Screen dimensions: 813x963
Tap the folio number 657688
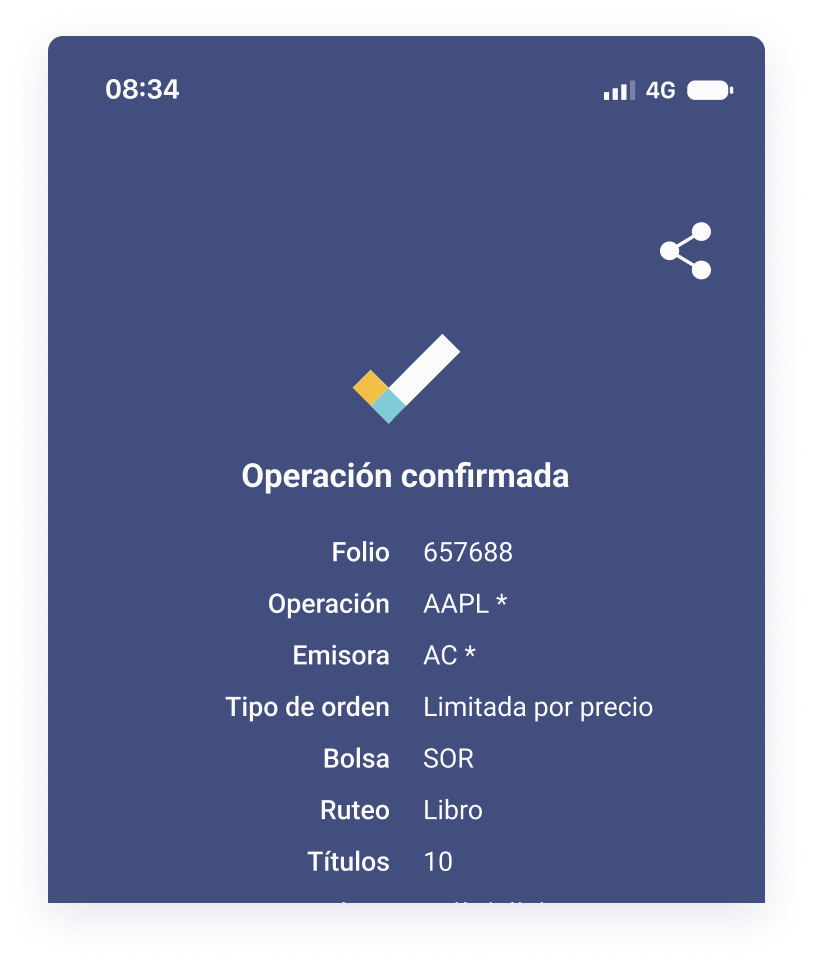click(468, 552)
